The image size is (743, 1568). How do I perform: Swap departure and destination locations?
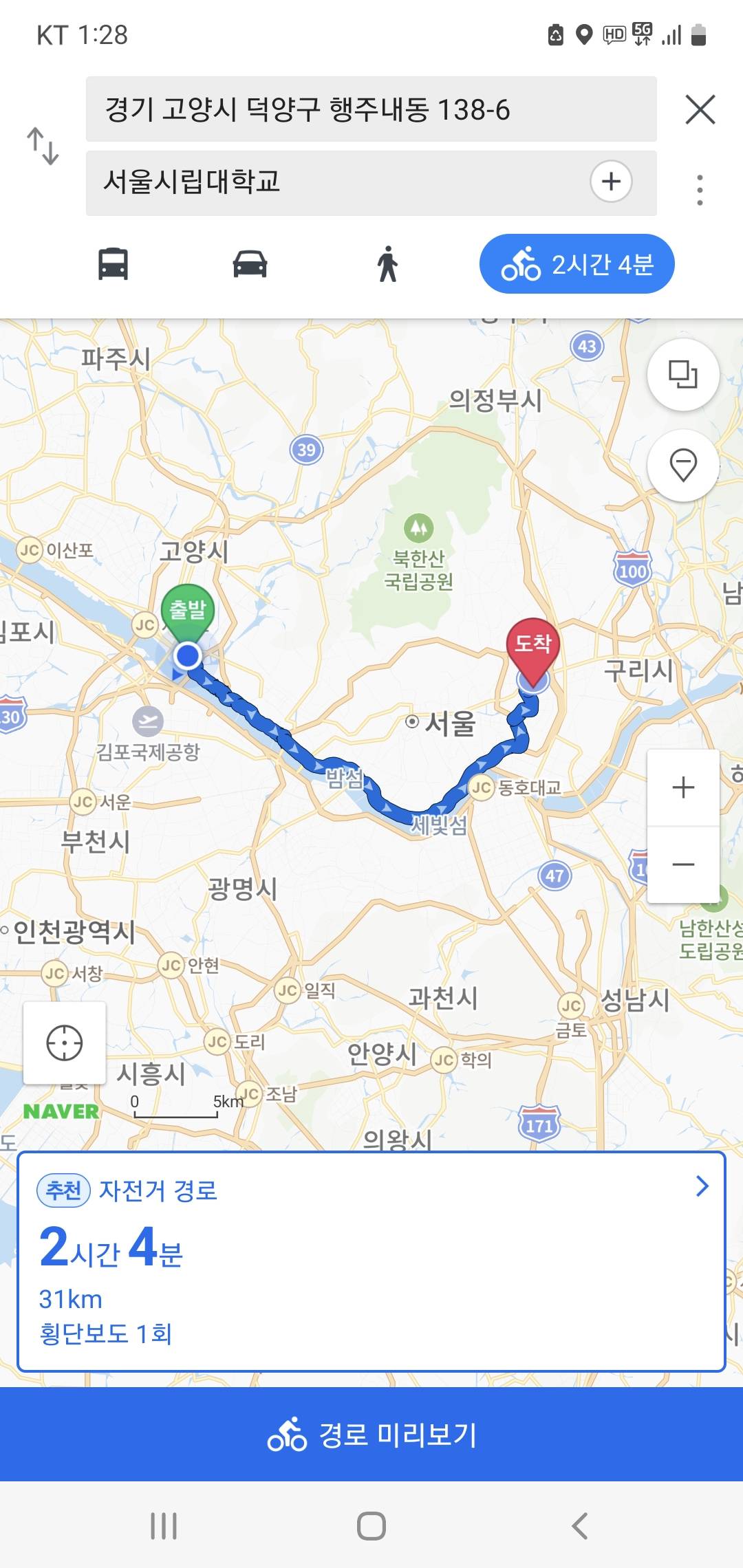[x=43, y=146]
